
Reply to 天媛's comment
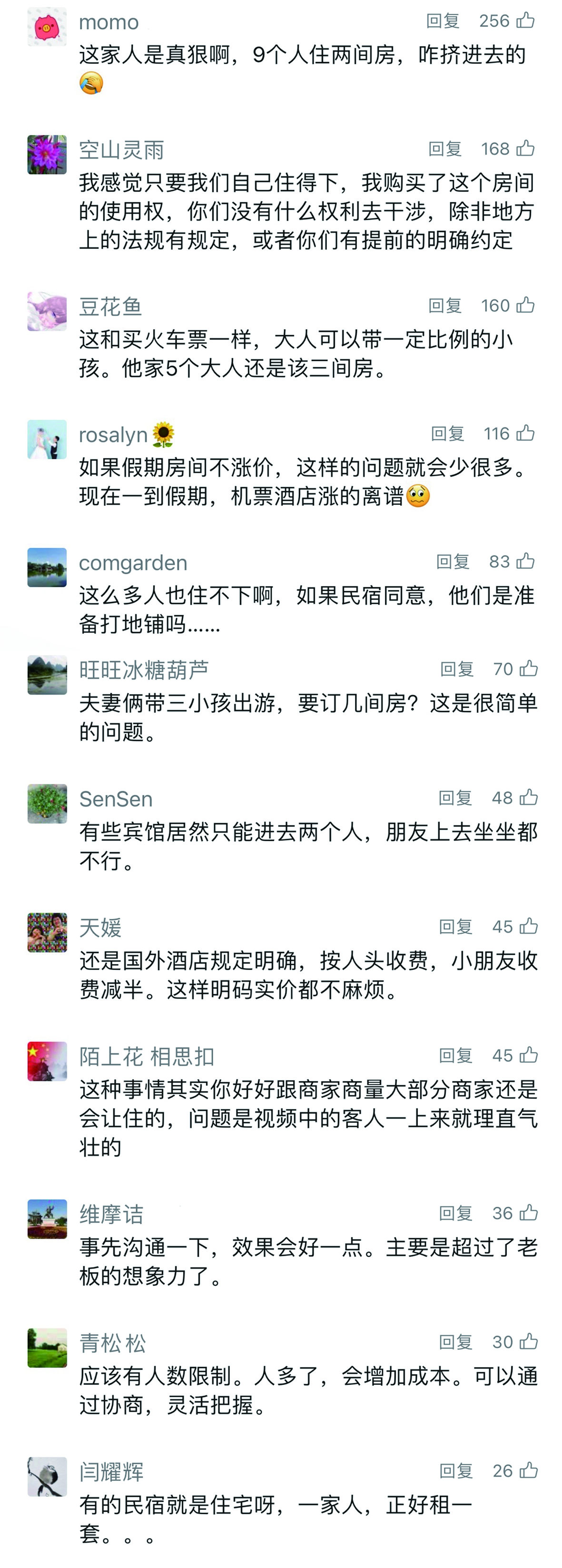(456, 927)
